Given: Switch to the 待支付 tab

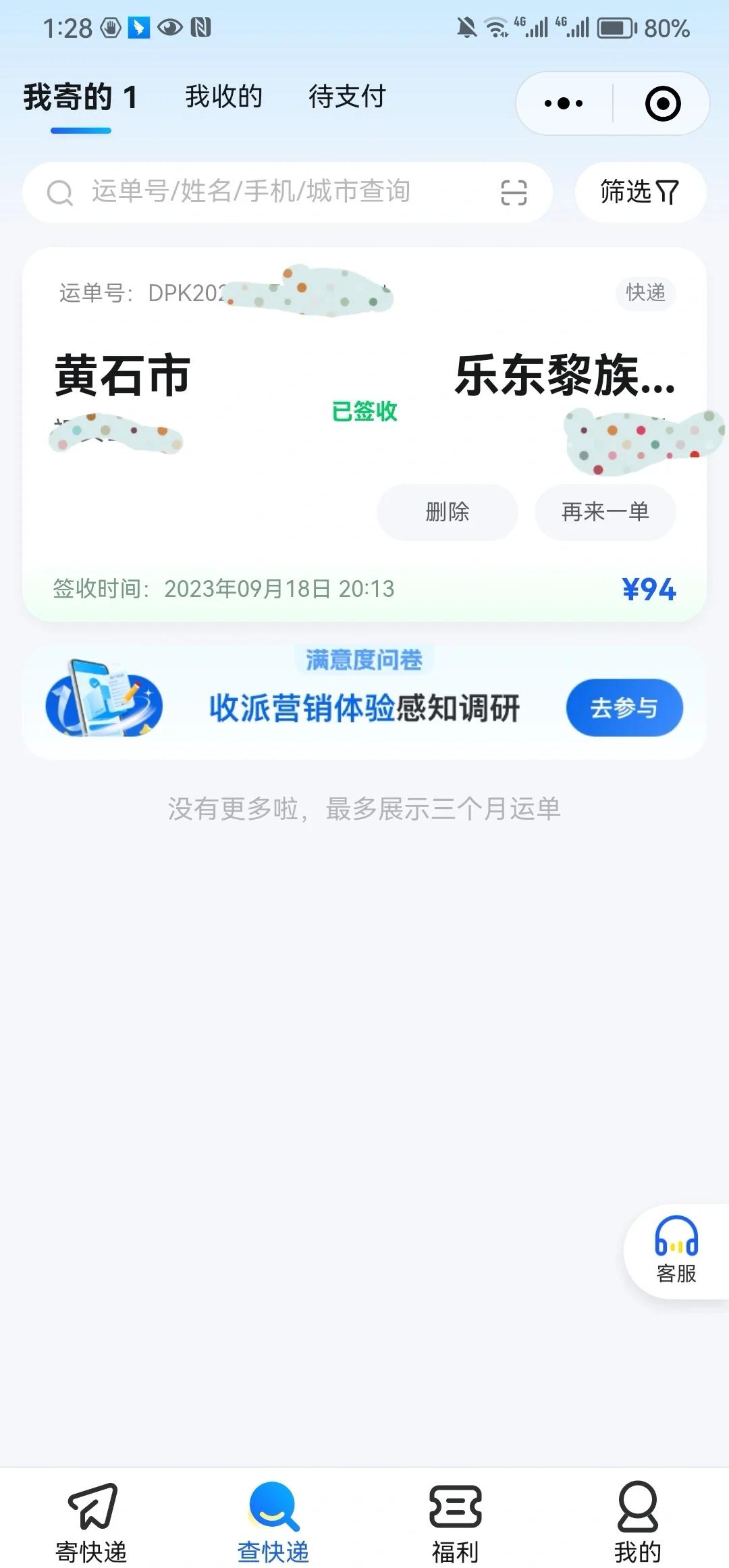Looking at the screenshot, I should coord(347,97).
